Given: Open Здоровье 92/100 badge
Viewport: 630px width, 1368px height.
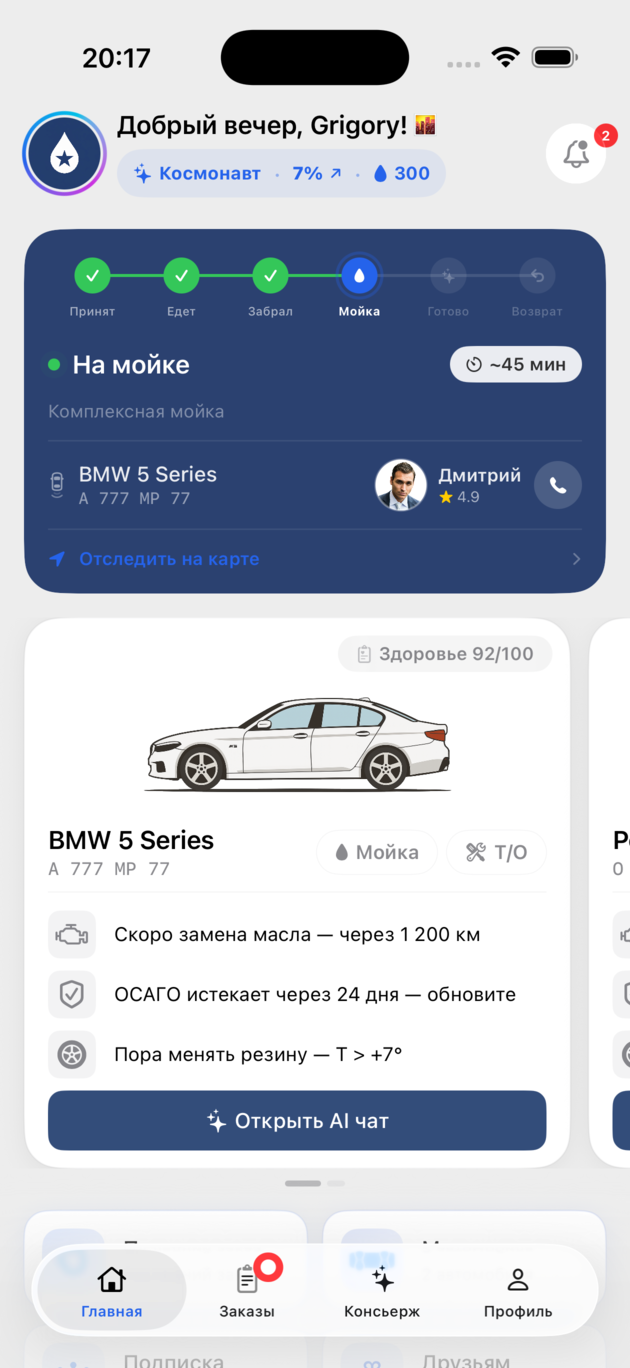Looking at the screenshot, I should 445,654.
